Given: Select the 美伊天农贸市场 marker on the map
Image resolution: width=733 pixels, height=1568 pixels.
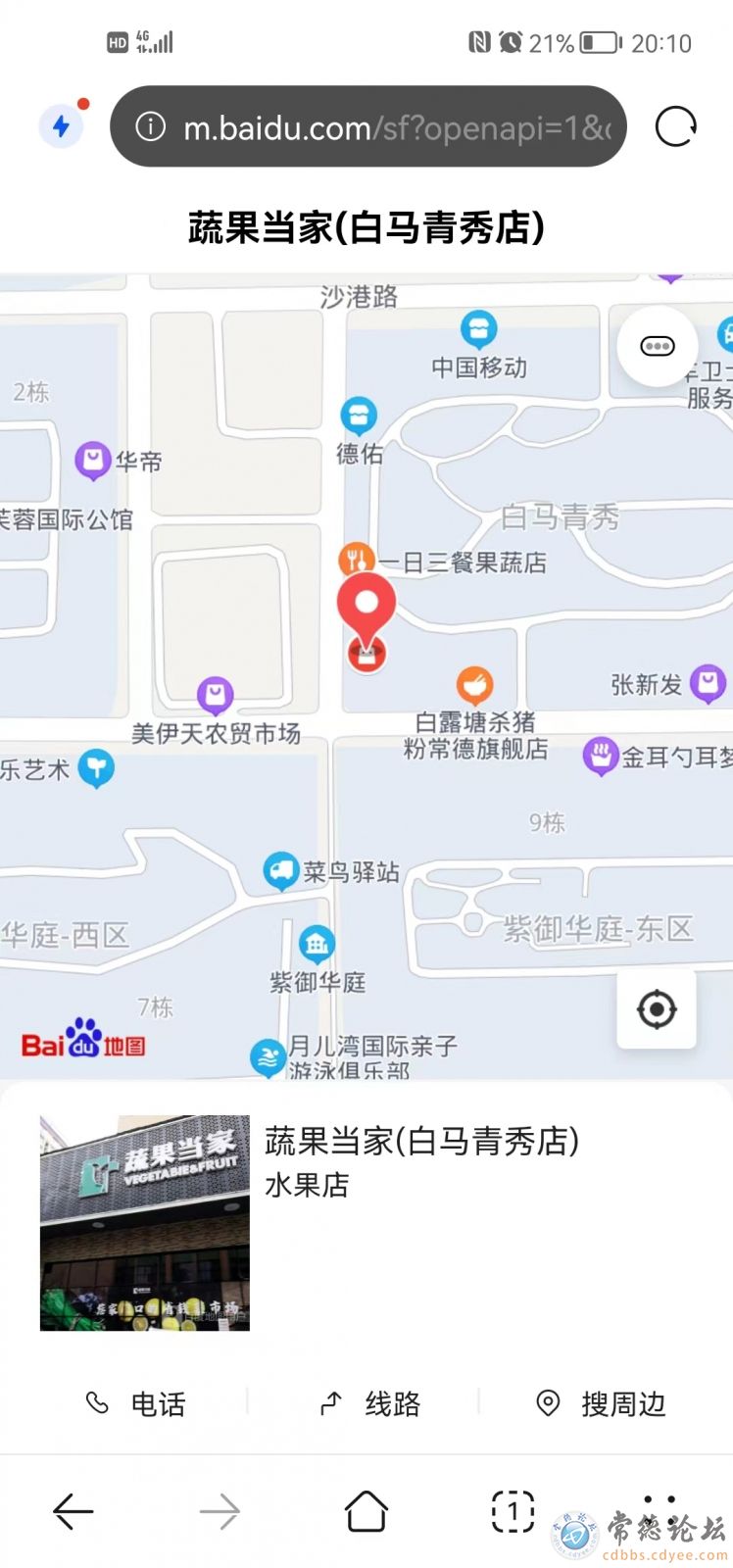Looking at the screenshot, I should coord(215,696).
